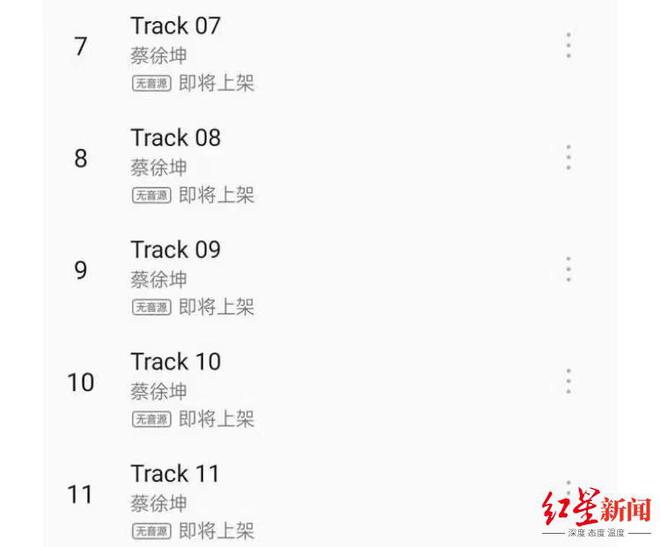Show the overflow menu for Track 08
660x547 pixels.
(x=568, y=158)
